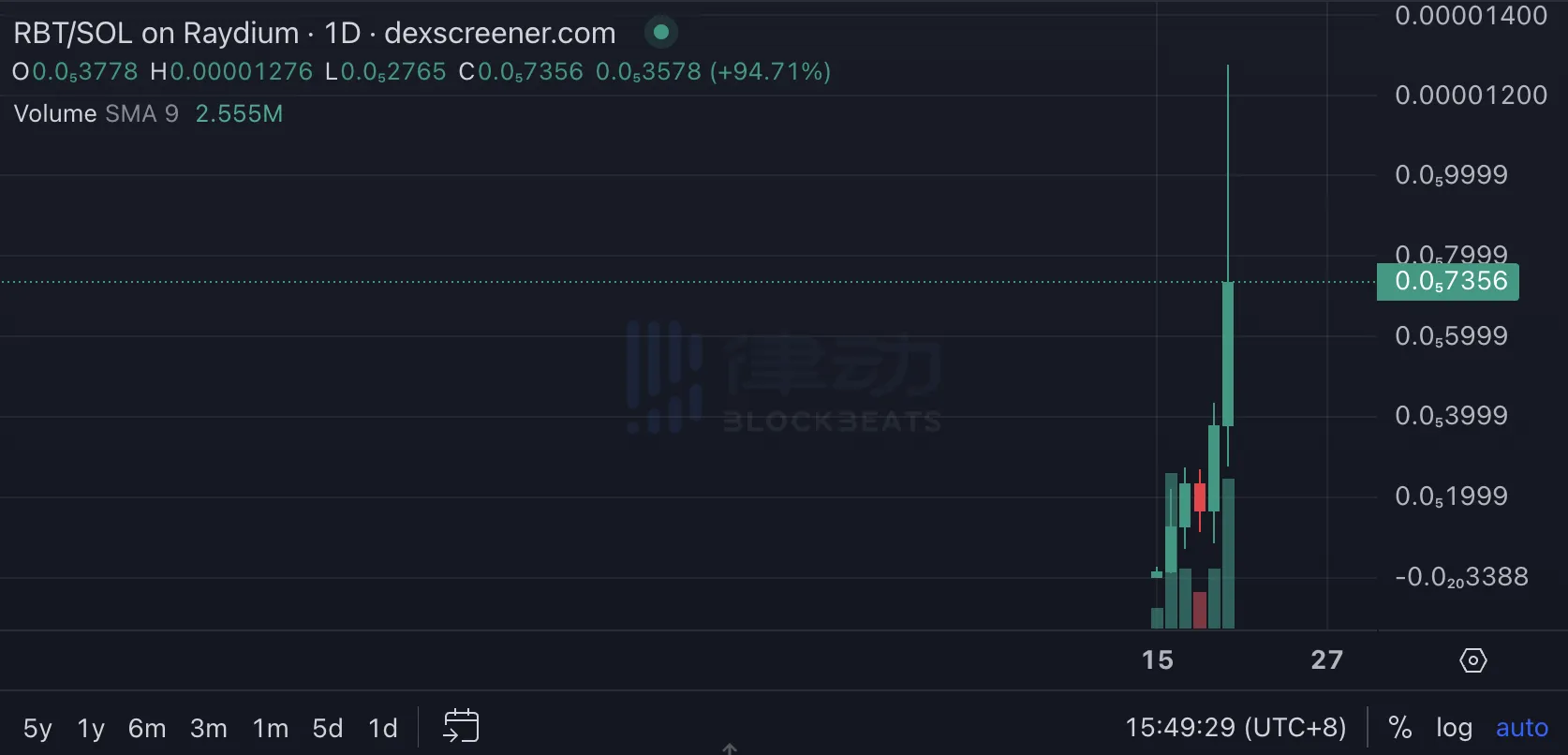Toggle the auto scale option

pos(1521,728)
